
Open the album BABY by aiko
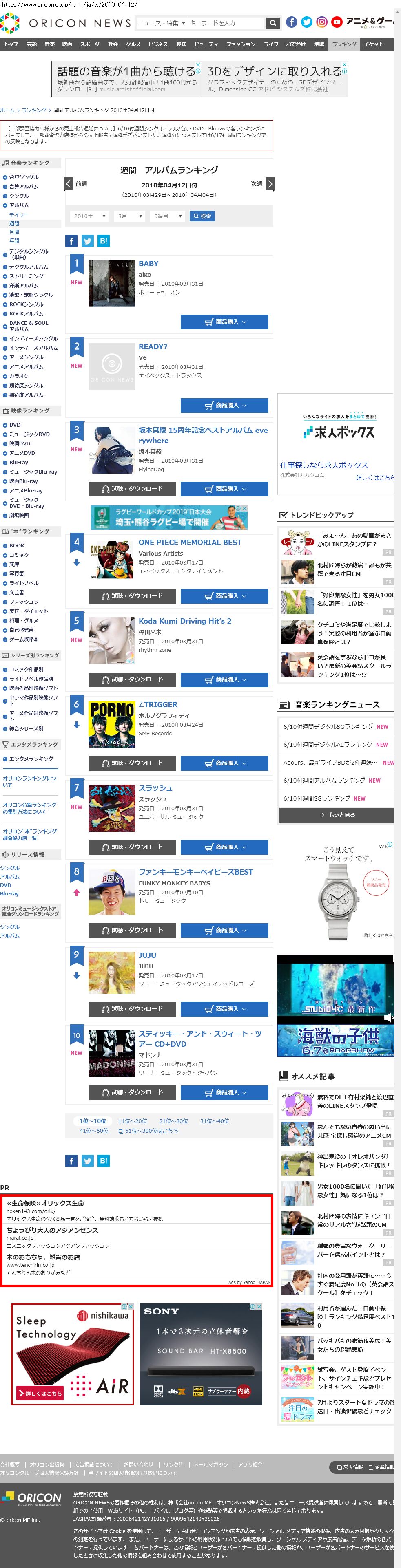(148, 264)
